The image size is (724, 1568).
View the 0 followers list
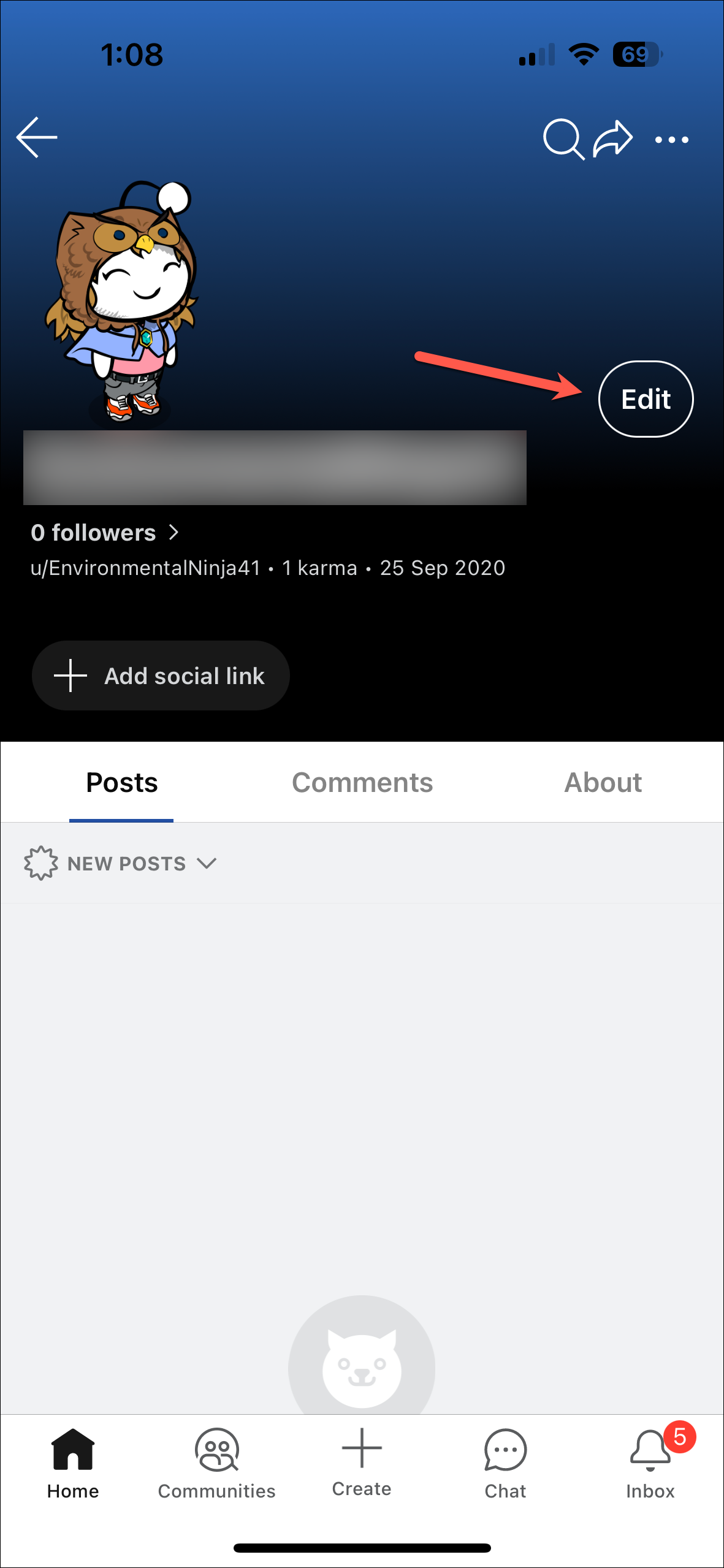pos(104,533)
